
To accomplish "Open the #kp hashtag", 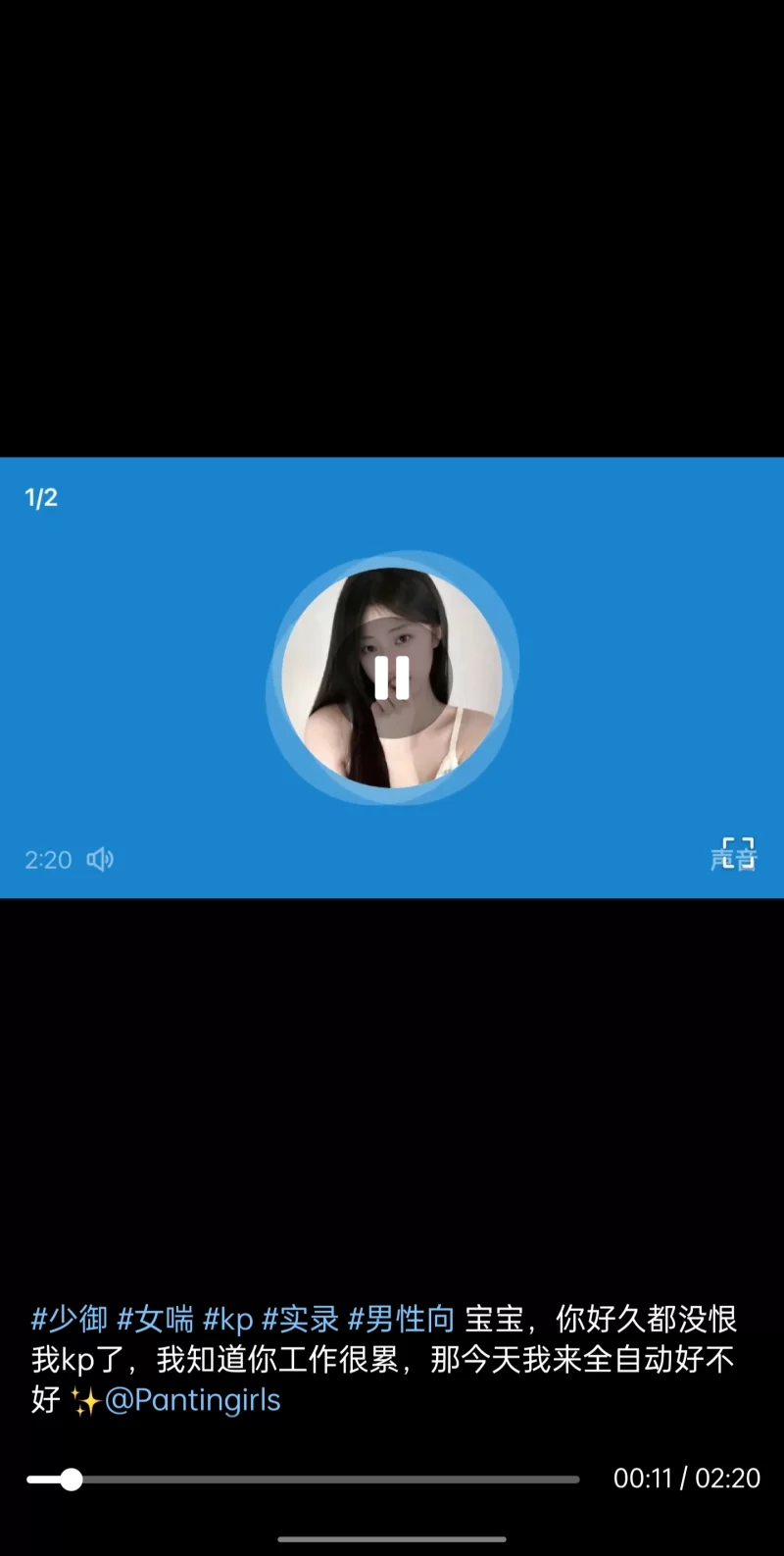I will (228, 1320).
